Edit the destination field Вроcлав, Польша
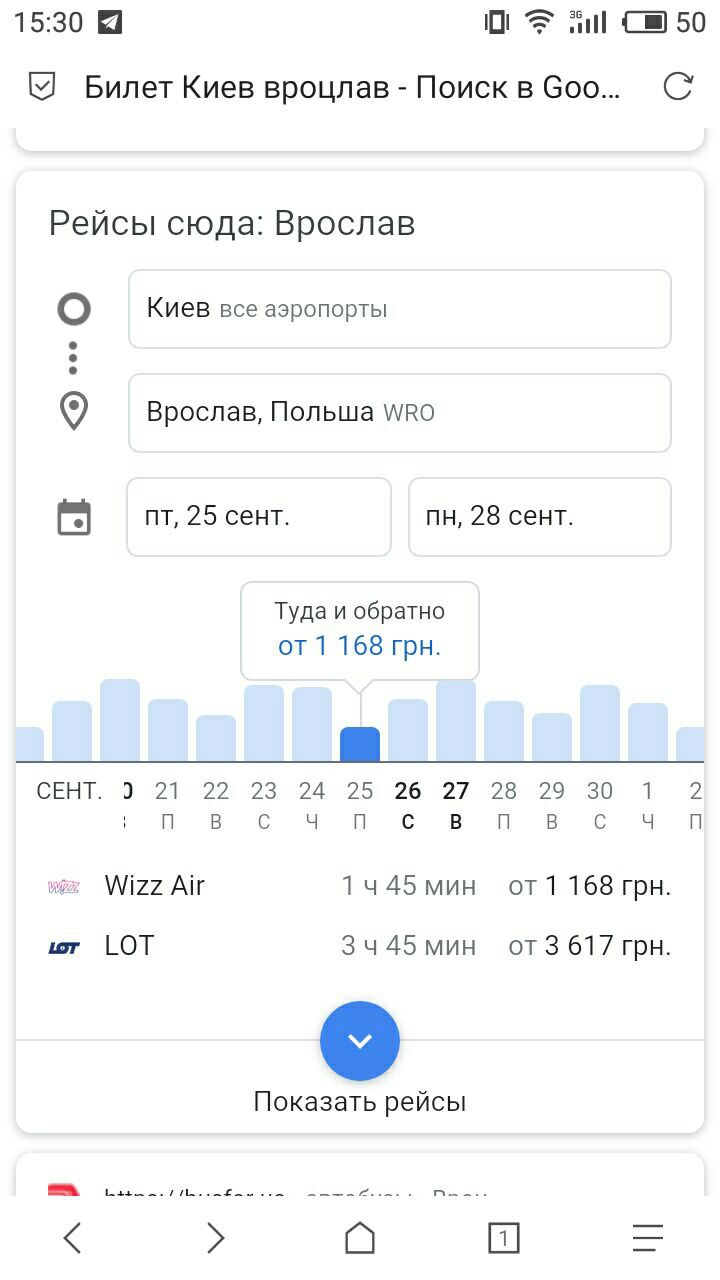The height and width of the screenshot is (1280, 720). [400, 413]
